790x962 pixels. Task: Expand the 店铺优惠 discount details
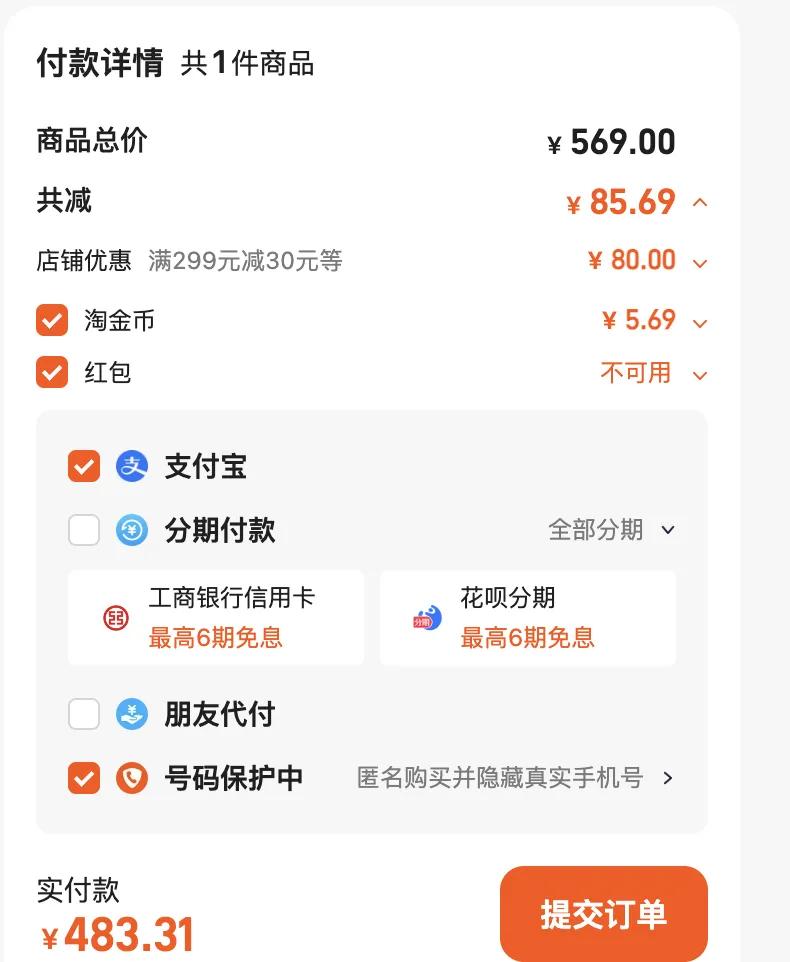click(700, 263)
